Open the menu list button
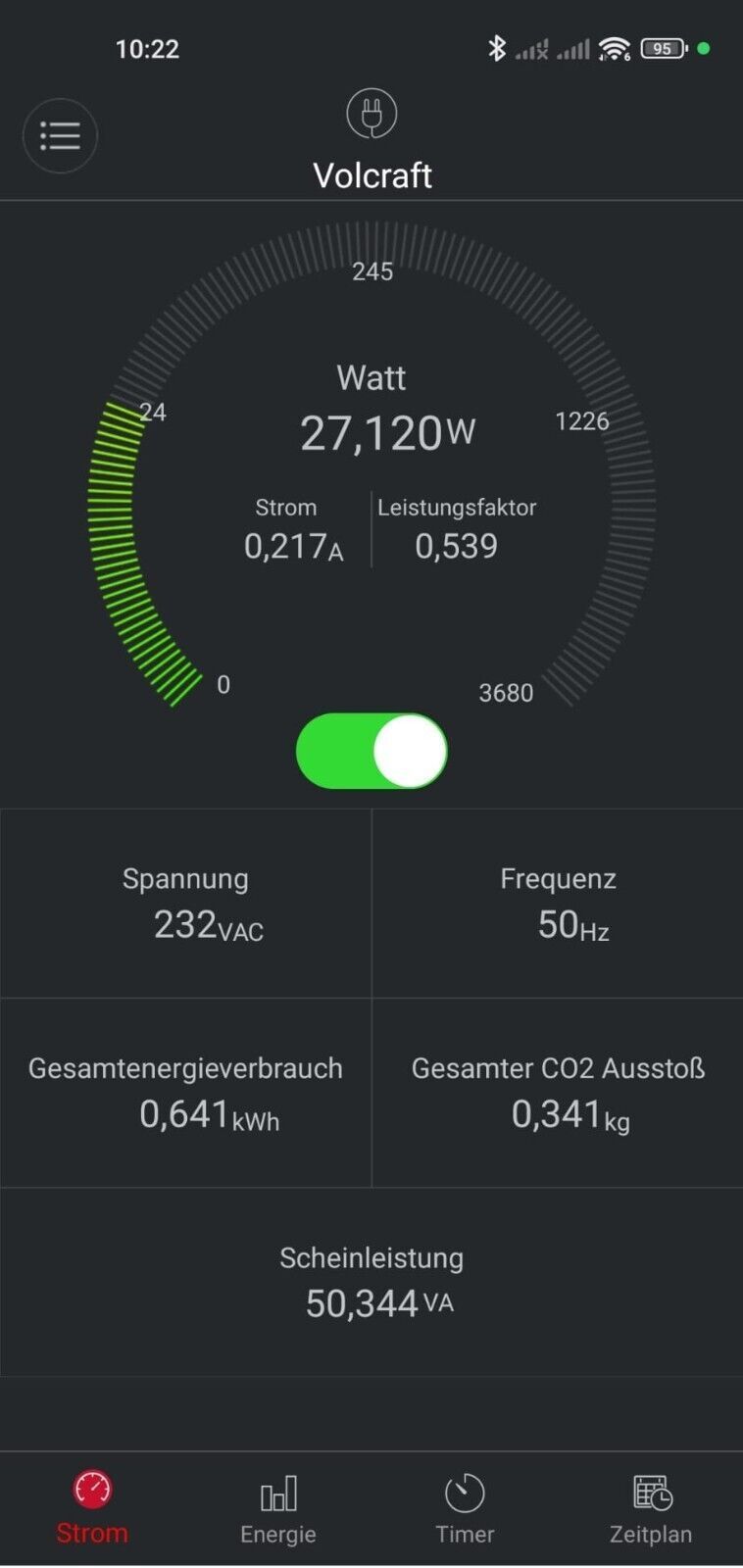This screenshot has height=1568, width=743. 60,136
